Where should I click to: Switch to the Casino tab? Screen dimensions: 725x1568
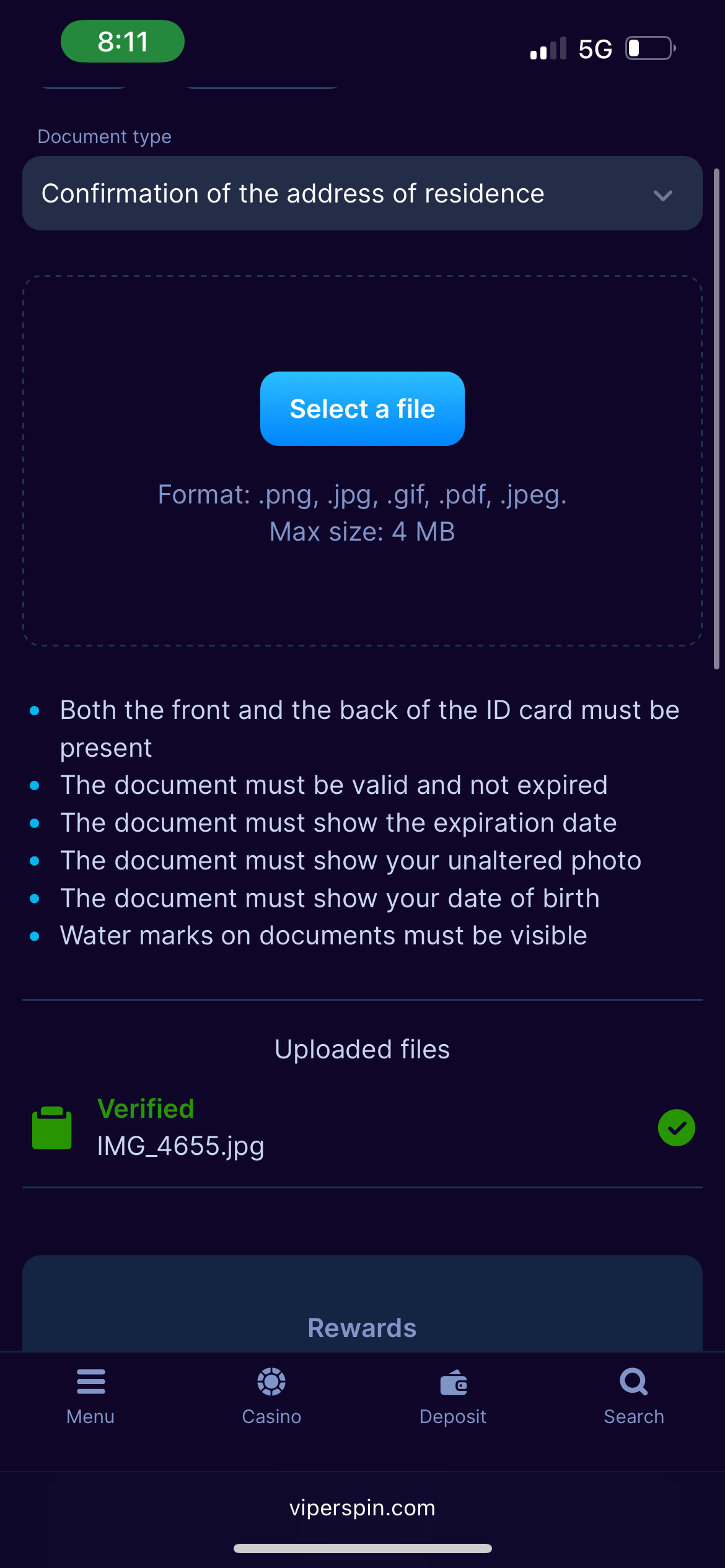click(x=271, y=1393)
